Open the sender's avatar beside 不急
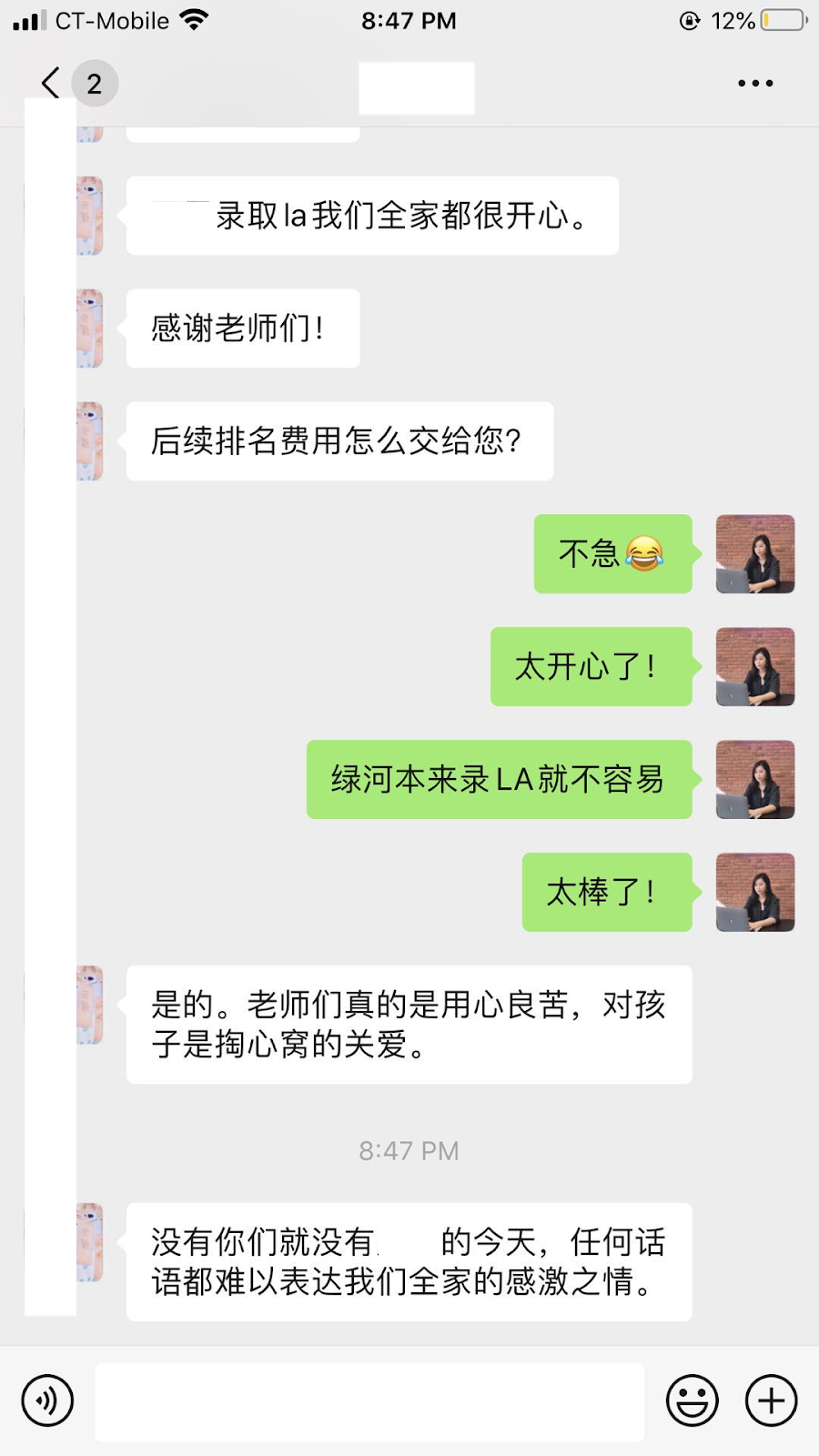 tap(754, 554)
